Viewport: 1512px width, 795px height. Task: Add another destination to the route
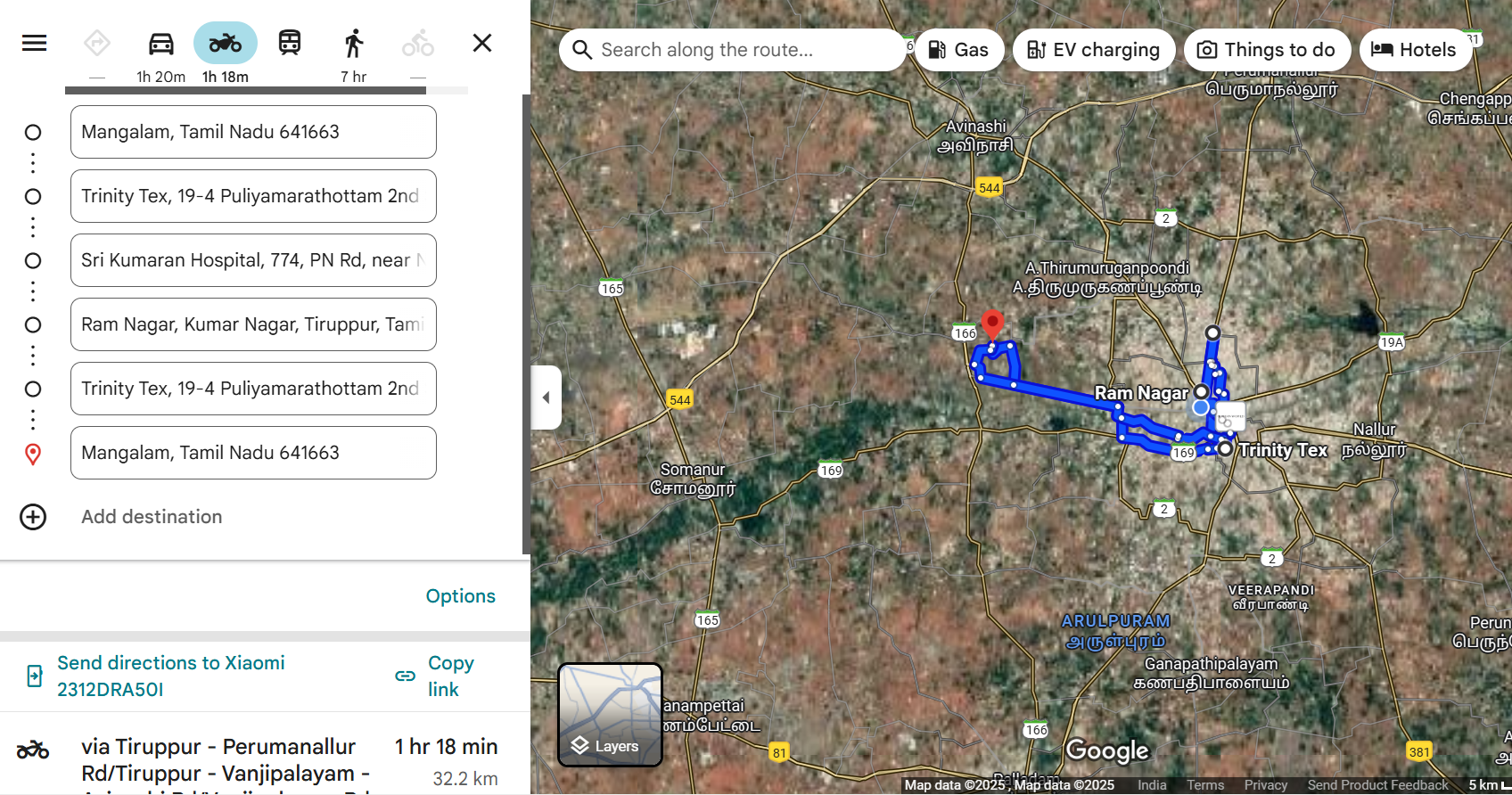point(151,517)
